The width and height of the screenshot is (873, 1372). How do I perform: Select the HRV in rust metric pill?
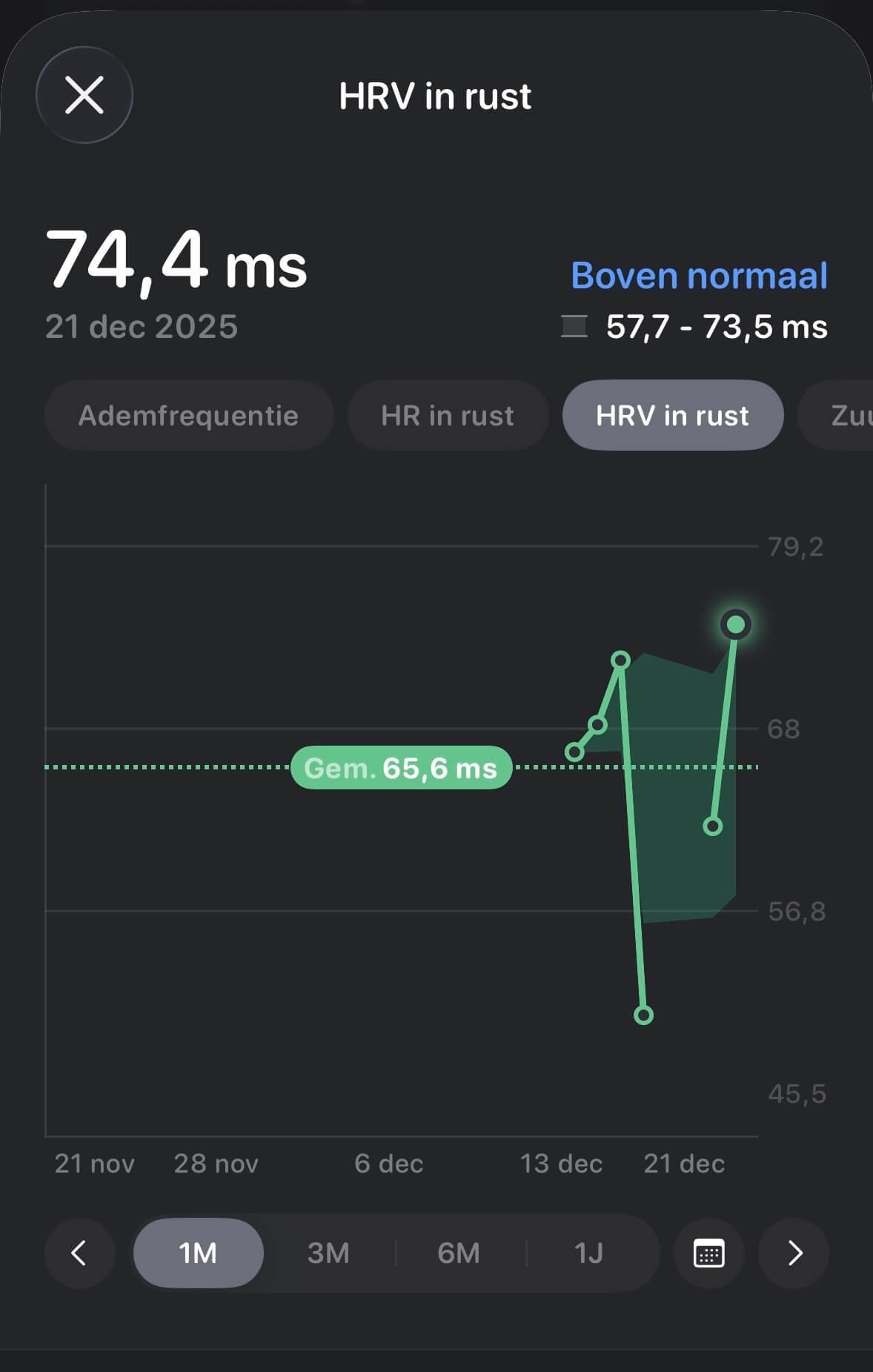673,415
